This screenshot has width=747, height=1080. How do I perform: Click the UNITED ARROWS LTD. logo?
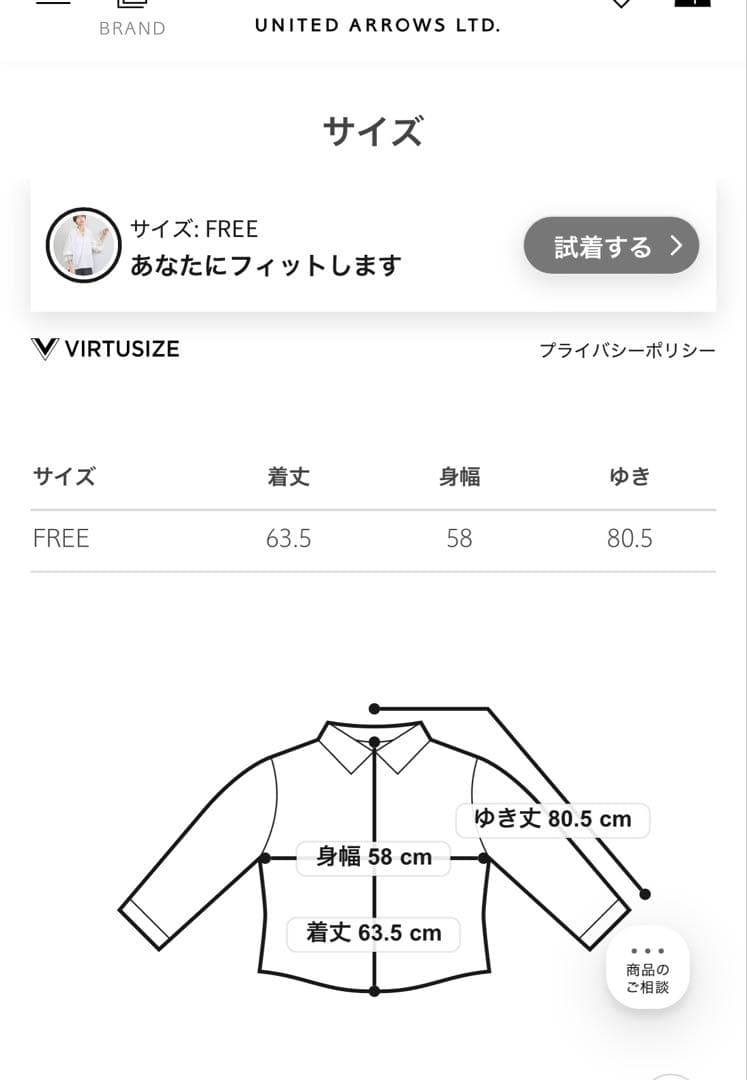(377, 25)
